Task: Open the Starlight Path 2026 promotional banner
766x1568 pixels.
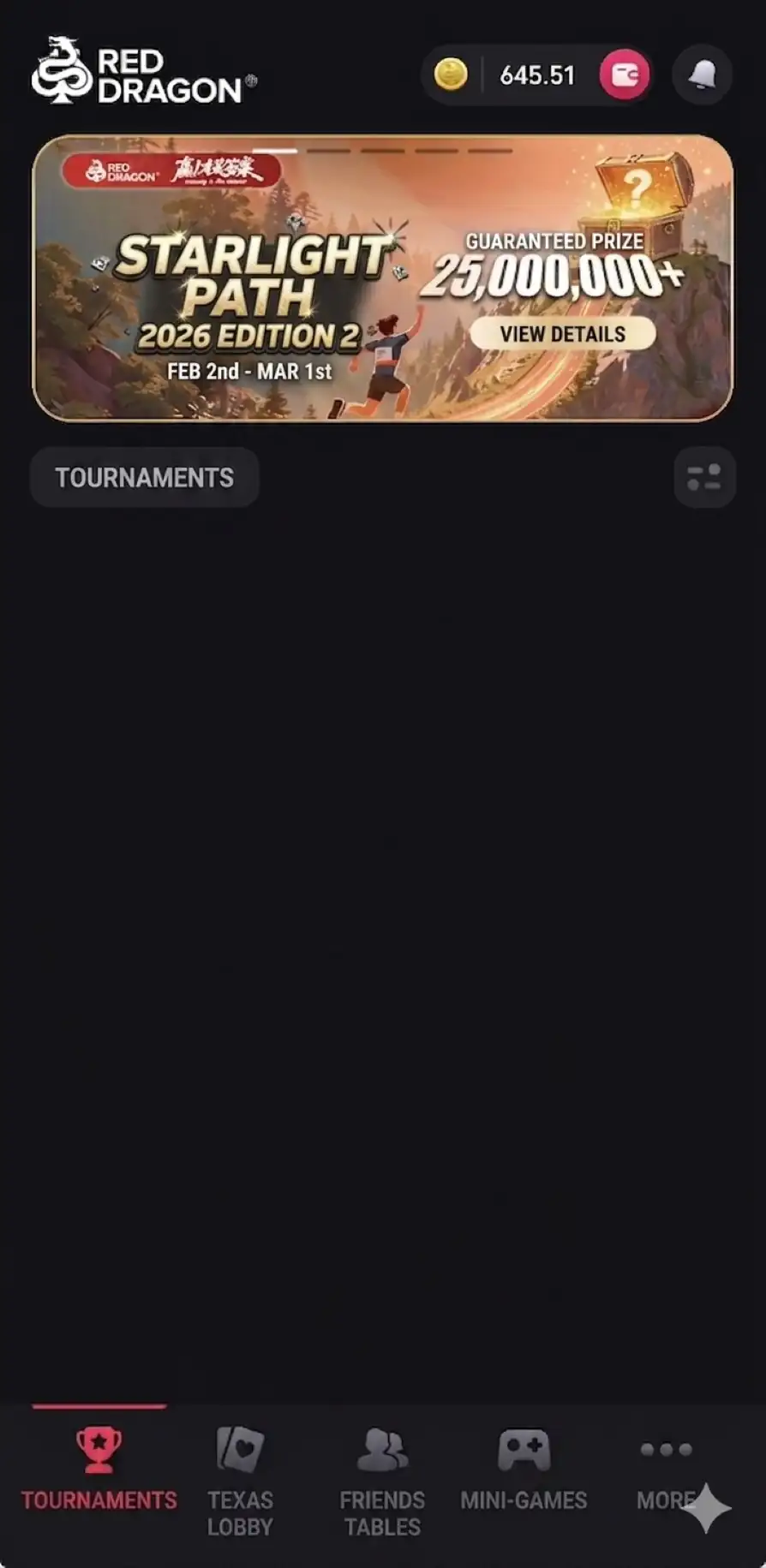Action: point(383,276)
